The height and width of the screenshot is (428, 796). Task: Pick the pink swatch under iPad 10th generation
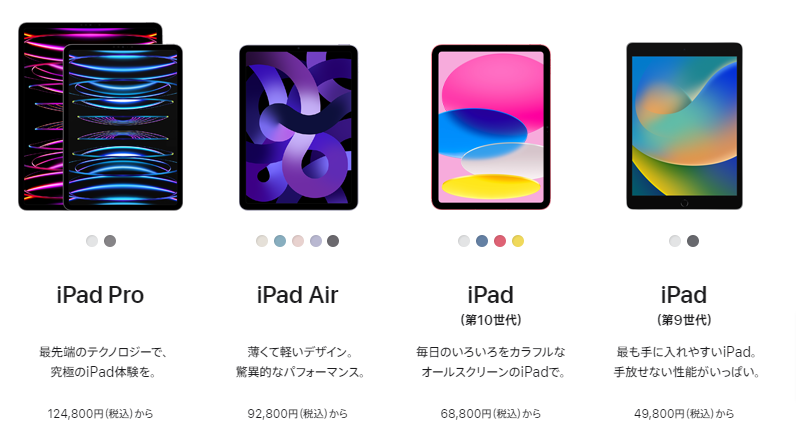[x=500, y=241]
